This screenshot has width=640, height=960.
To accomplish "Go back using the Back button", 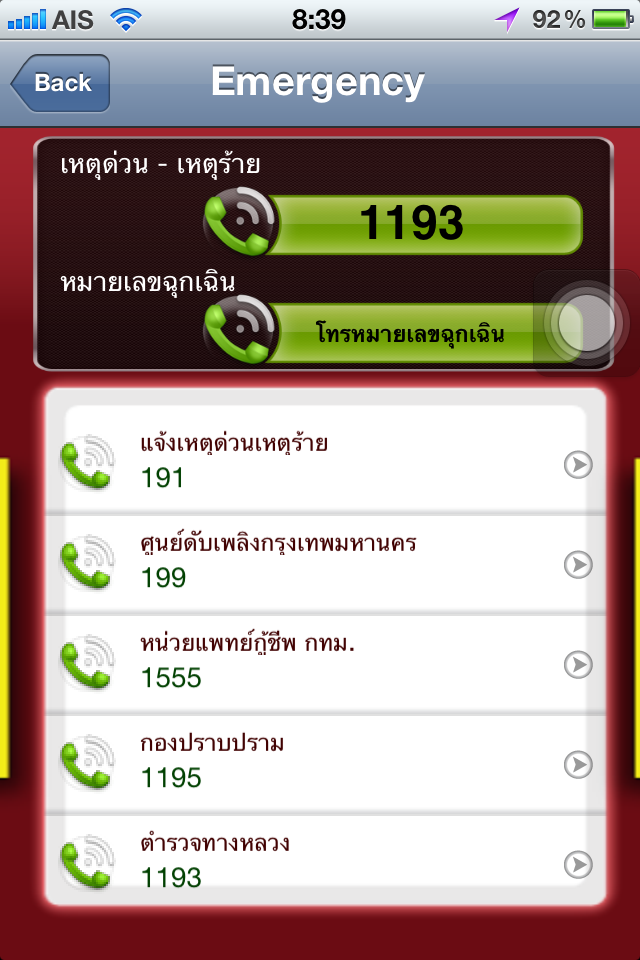I will [x=61, y=83].
